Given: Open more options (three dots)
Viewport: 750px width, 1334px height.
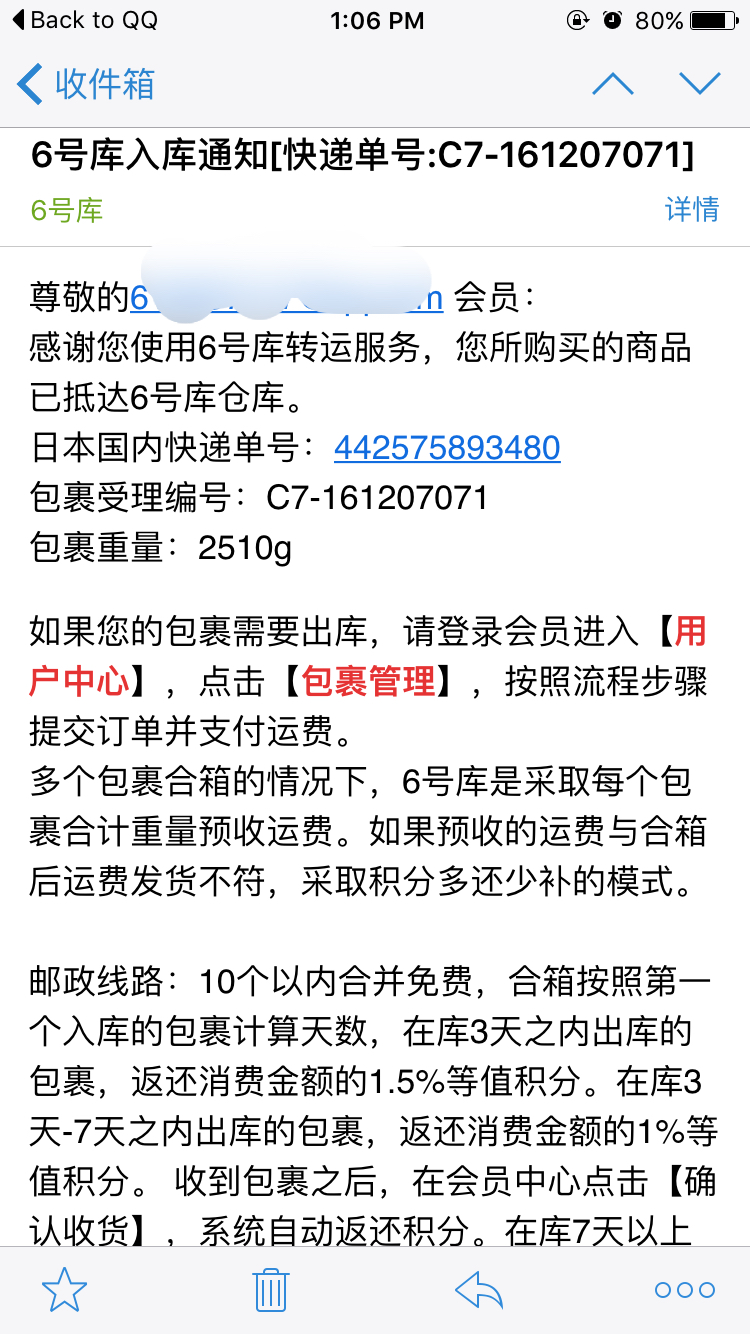Looking at the screenshot, I should [685, 1290].
